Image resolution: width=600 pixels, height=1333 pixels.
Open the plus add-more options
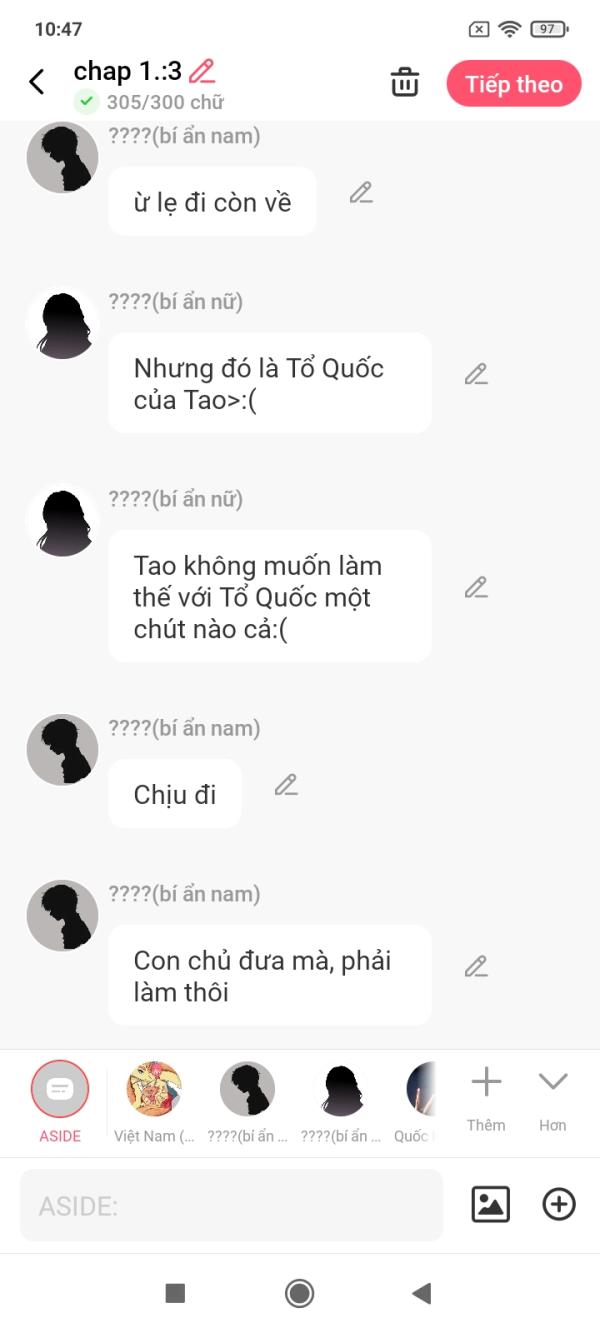coord(559,1204)
